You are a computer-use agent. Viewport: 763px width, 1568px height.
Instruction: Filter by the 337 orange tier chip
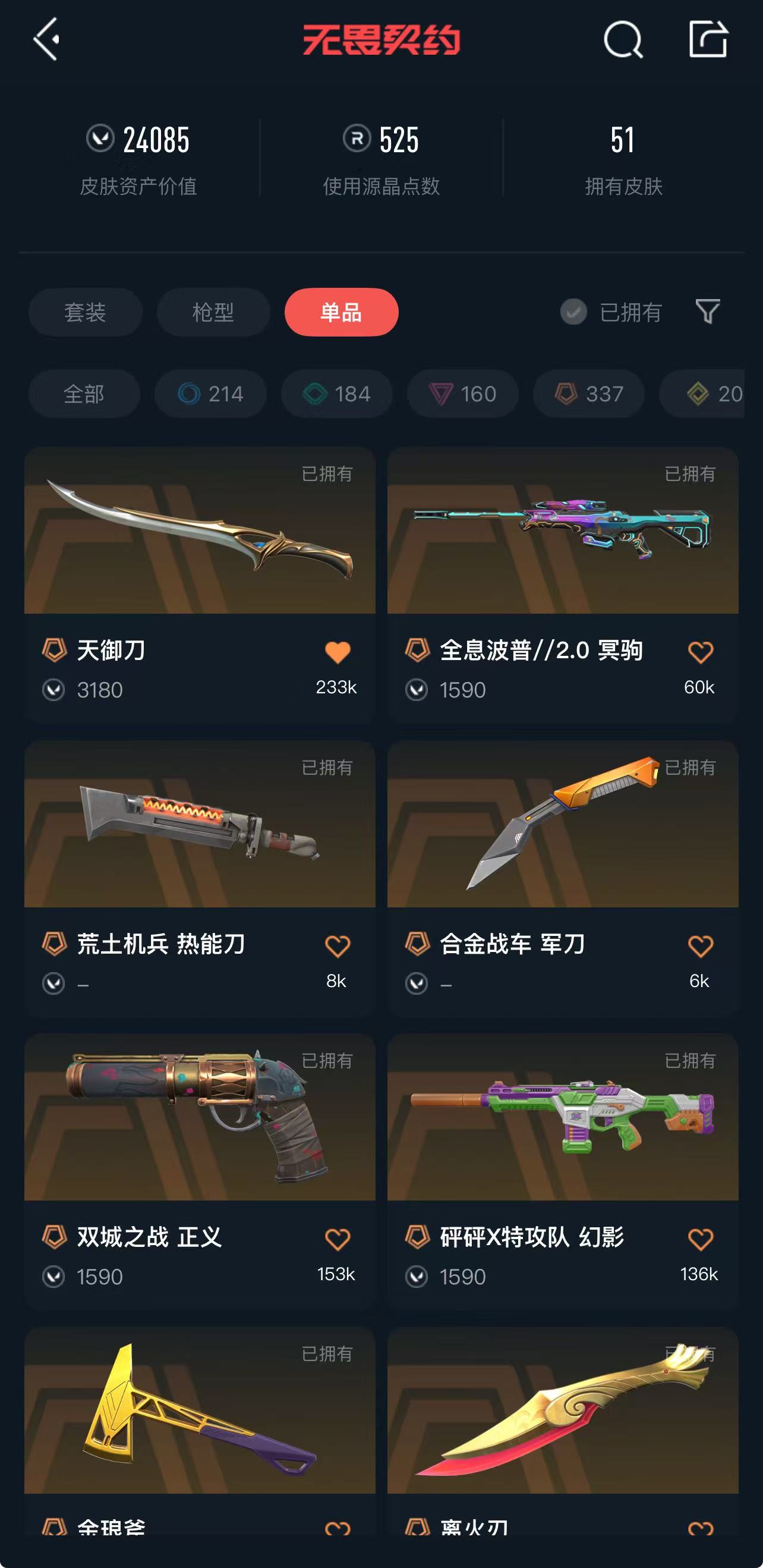(x=588, y=394)
